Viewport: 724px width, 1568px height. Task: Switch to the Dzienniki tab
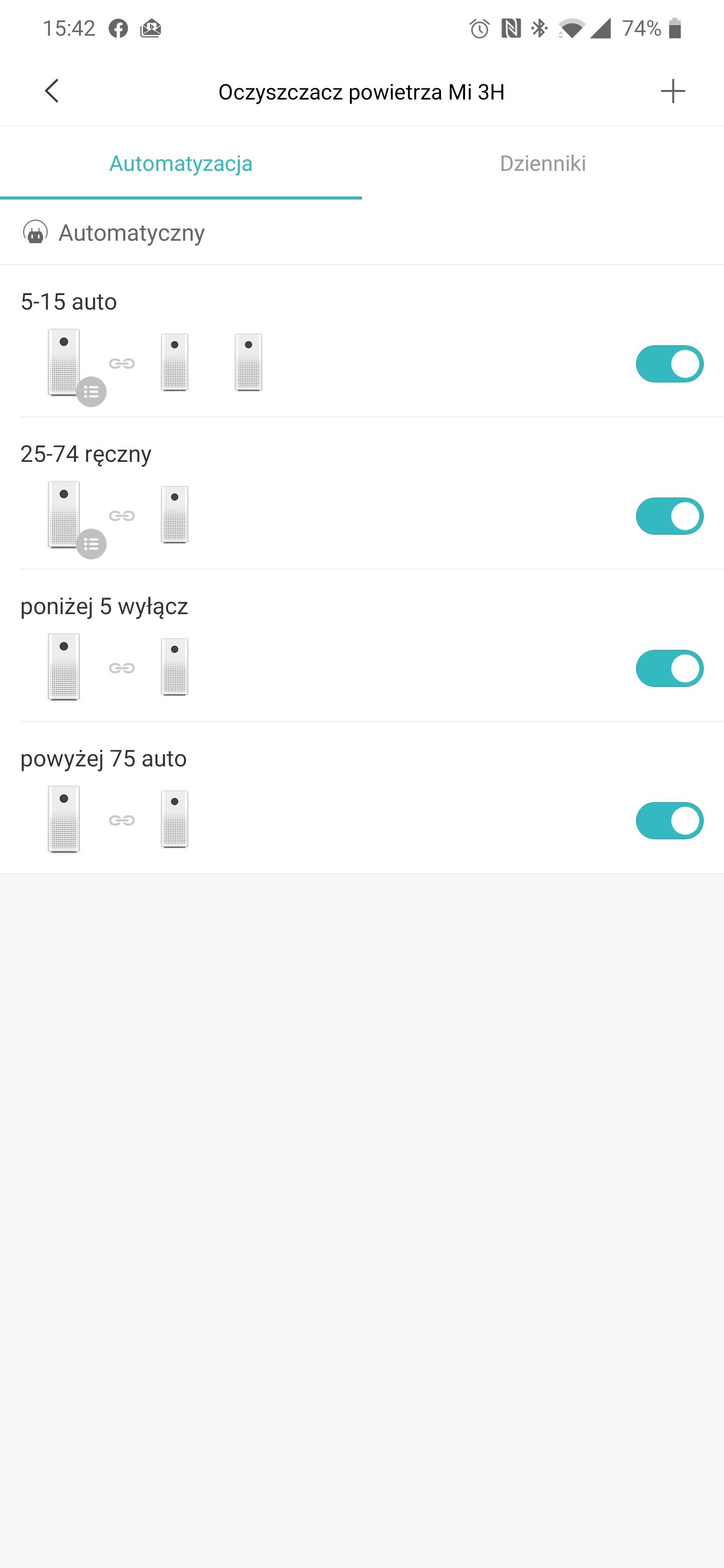pos(542,163)
